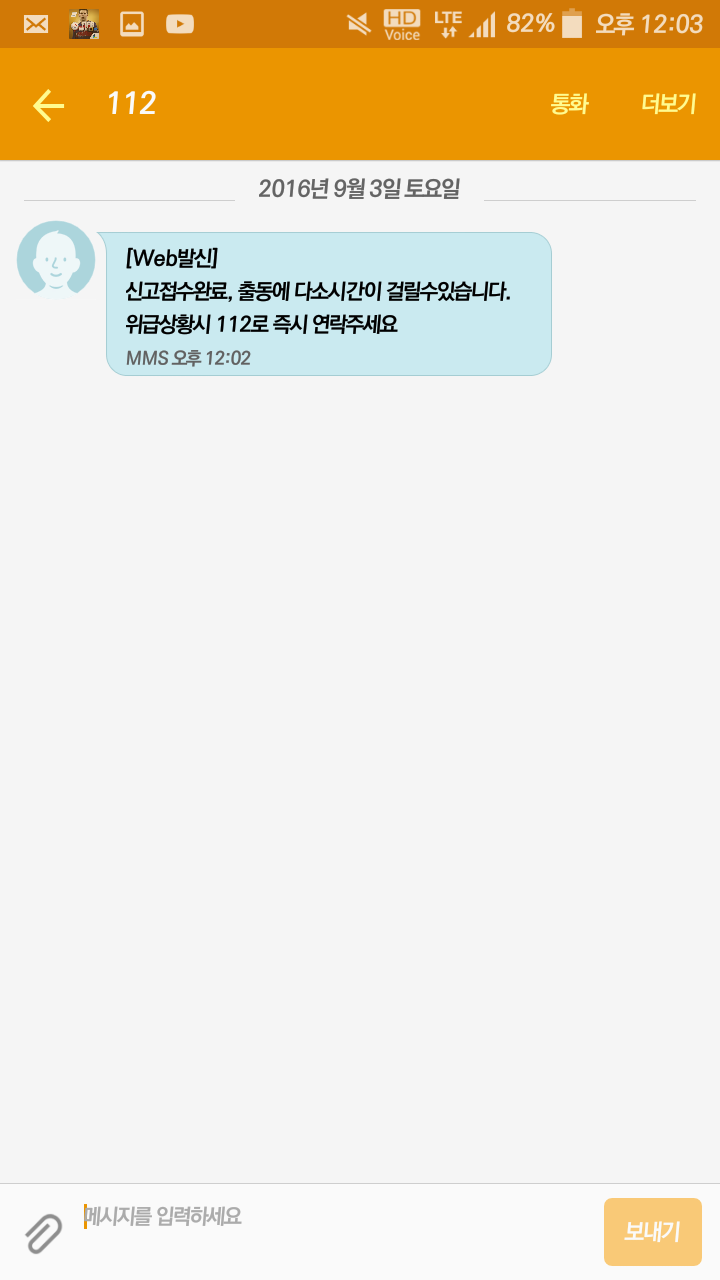Screen dimensions: 720x1280
Task: Open the sender's contact avatar
Action: (x=56, y=260)
